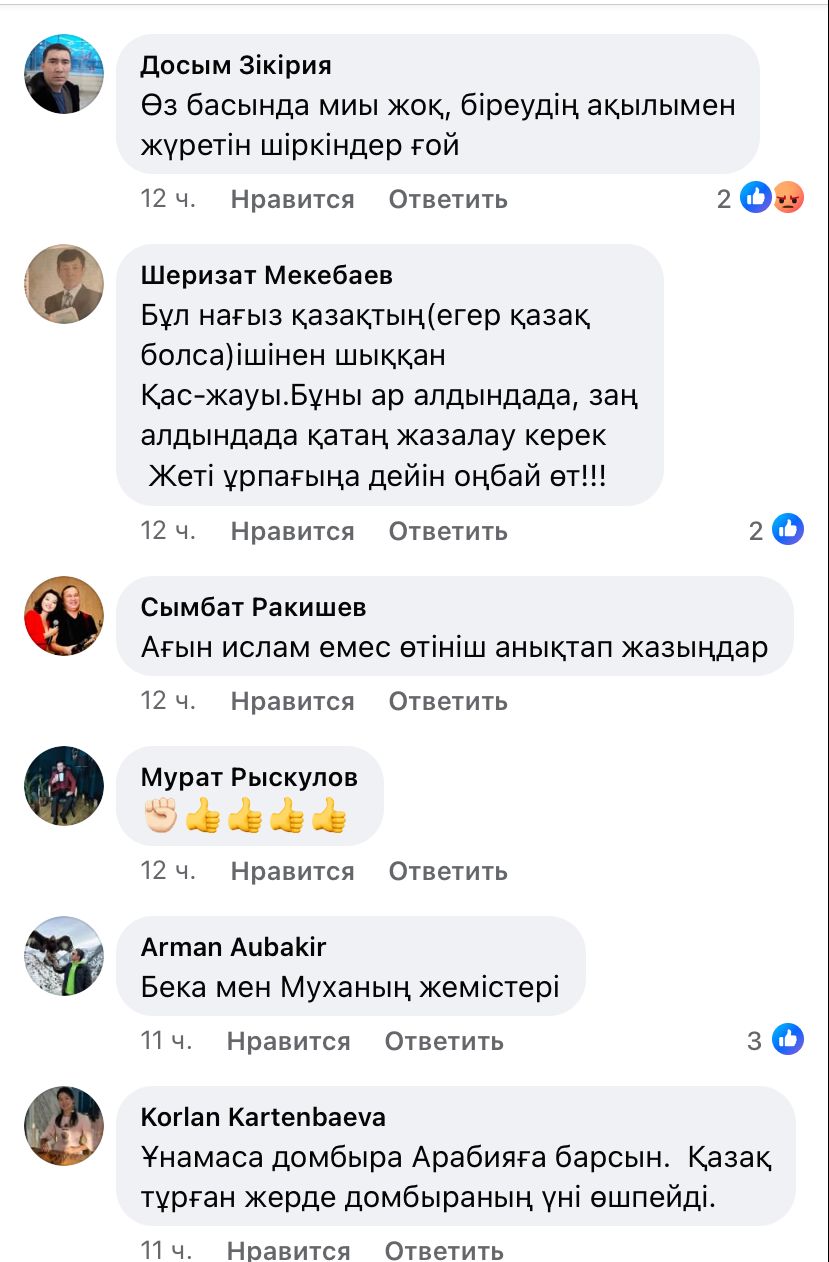
Task: Like Сымбат Ракишев's comment
Action: tap(292, 701)
